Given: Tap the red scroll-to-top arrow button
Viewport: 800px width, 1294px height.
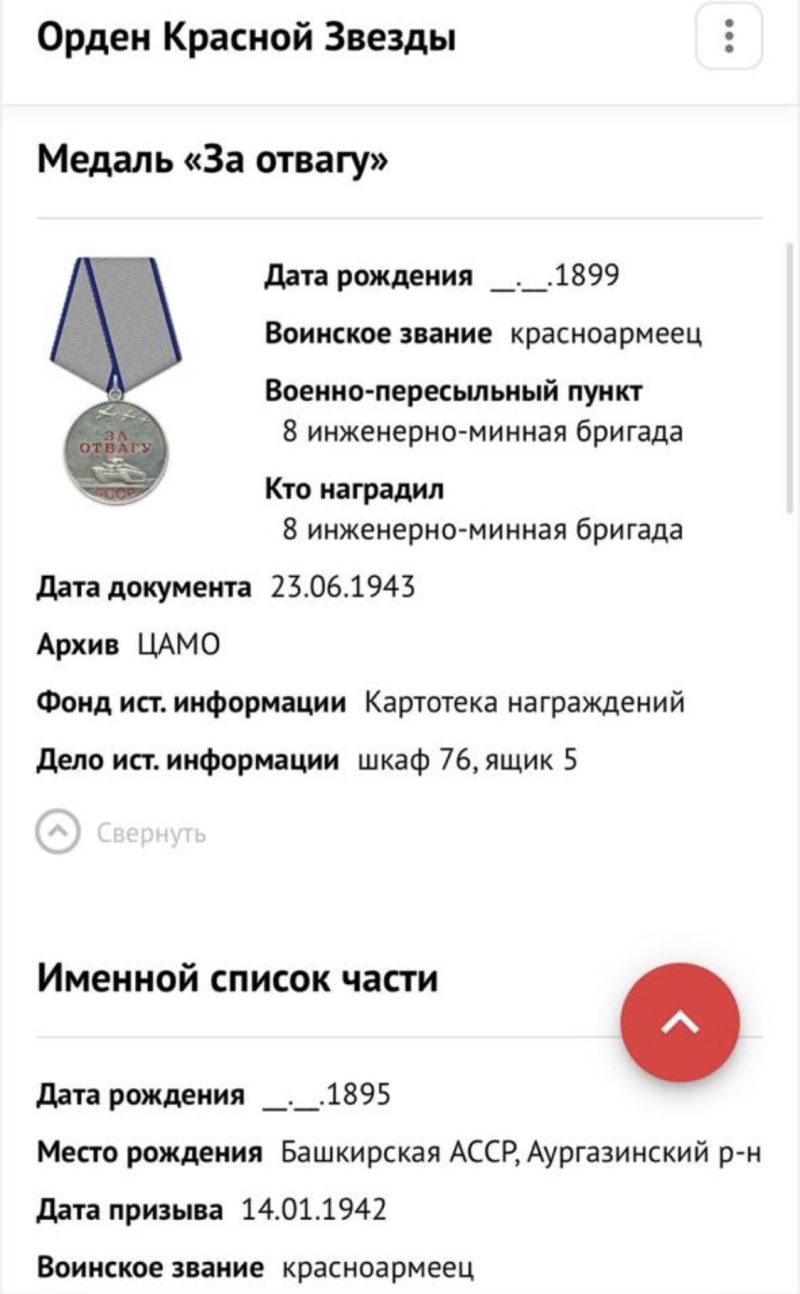Looking at the screenshot, I should (x=680, y=1022).
